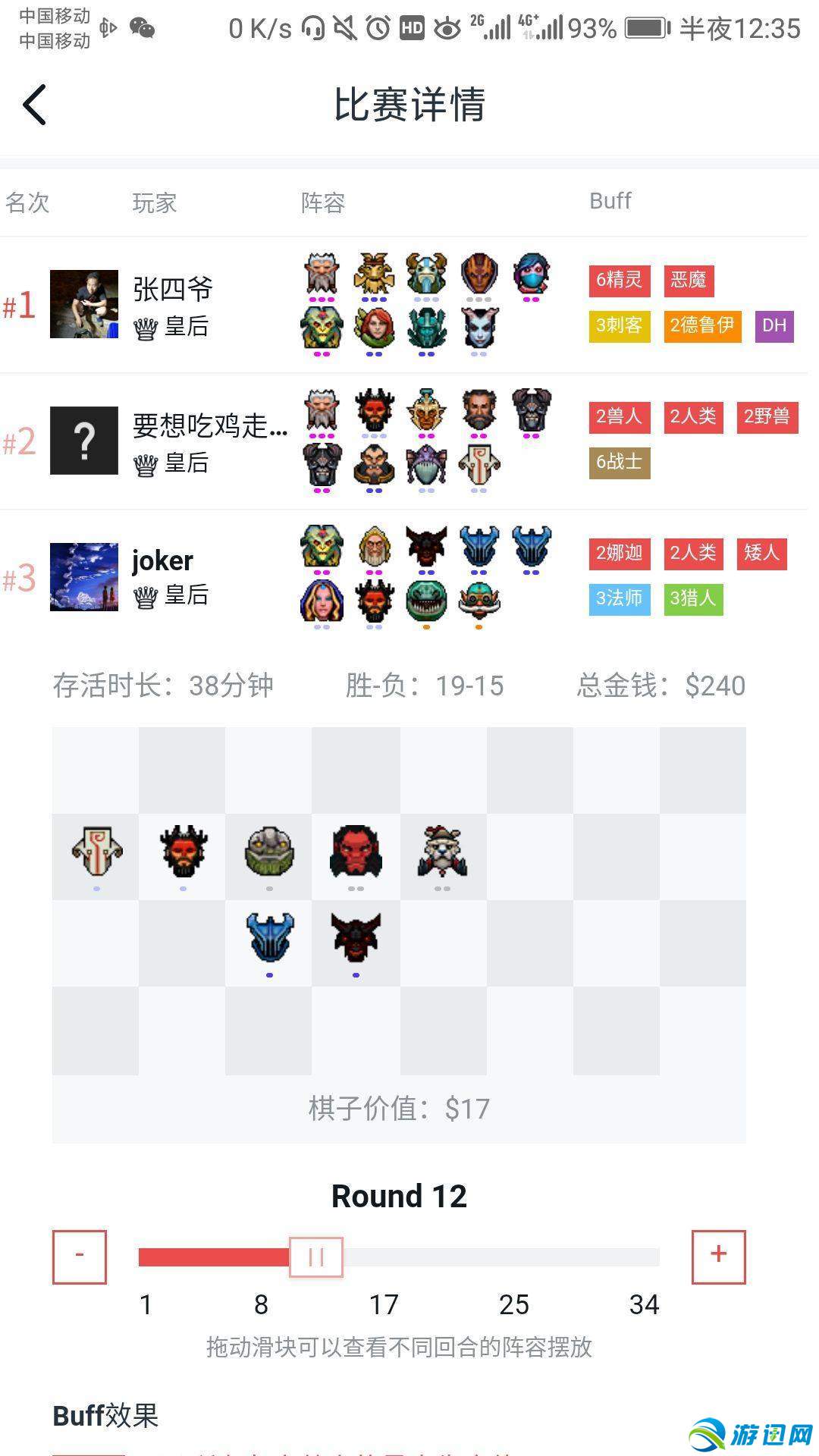The image size is (819, 1456).
Task: Increase the round with the plus button
Action: (x=718, y=1257)
